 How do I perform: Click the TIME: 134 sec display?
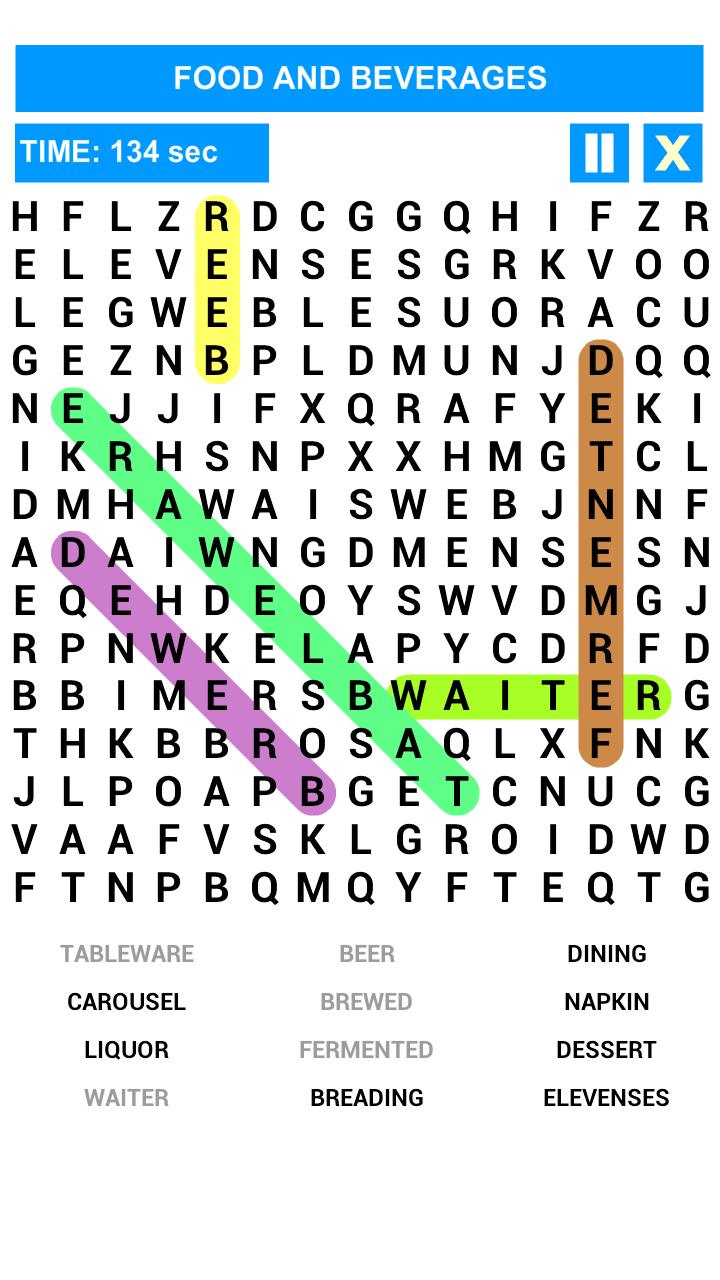pyautogui.click(x=141, y=152)
